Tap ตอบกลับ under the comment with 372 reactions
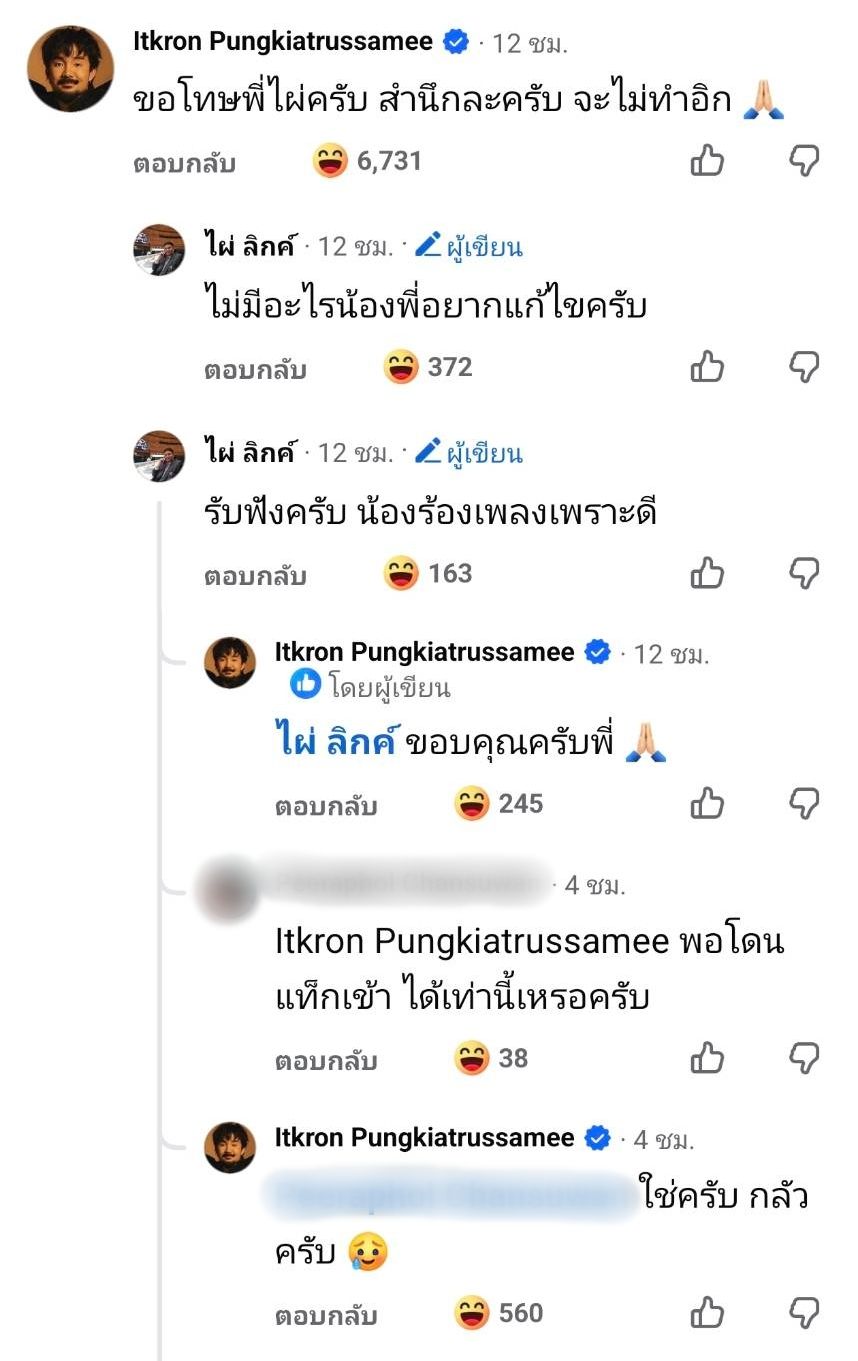The height and width of the screenshot is (1361, 858). click(x=255, y=369)
